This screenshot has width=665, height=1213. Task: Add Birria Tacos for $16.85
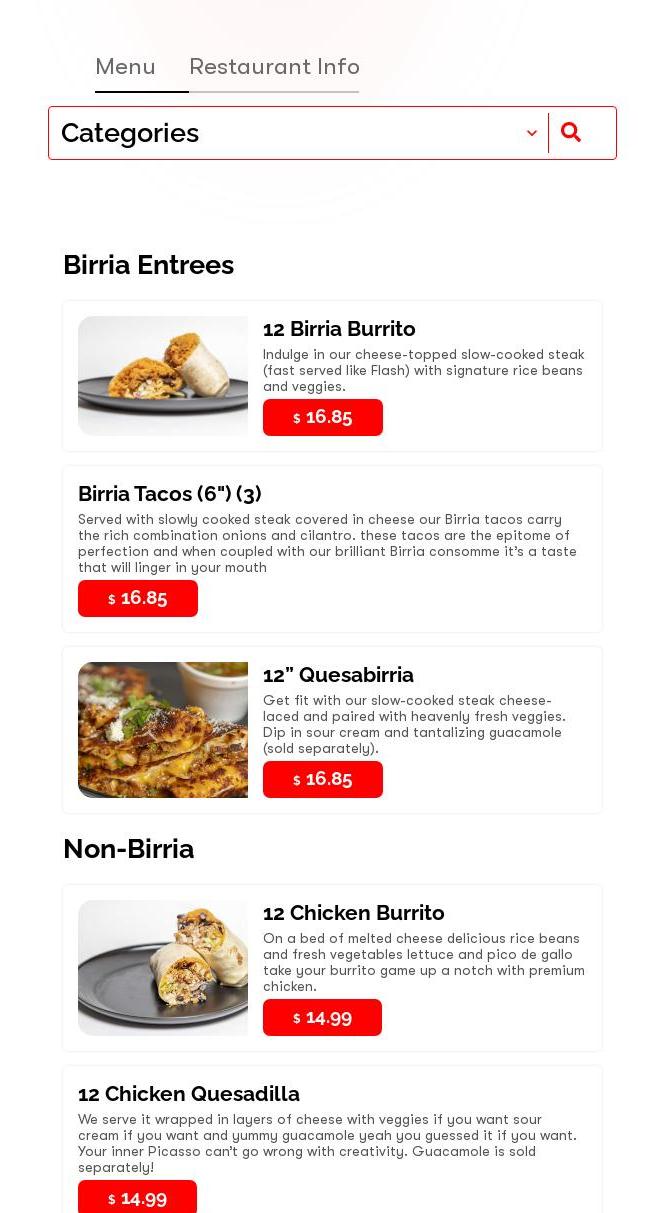pos(138,599)
